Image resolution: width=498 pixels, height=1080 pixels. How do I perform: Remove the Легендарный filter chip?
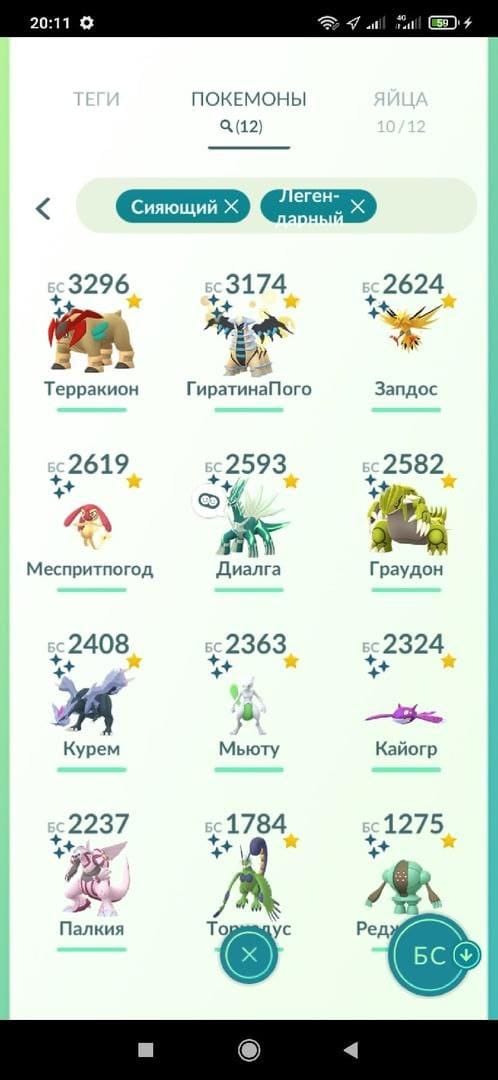point(357,206)
